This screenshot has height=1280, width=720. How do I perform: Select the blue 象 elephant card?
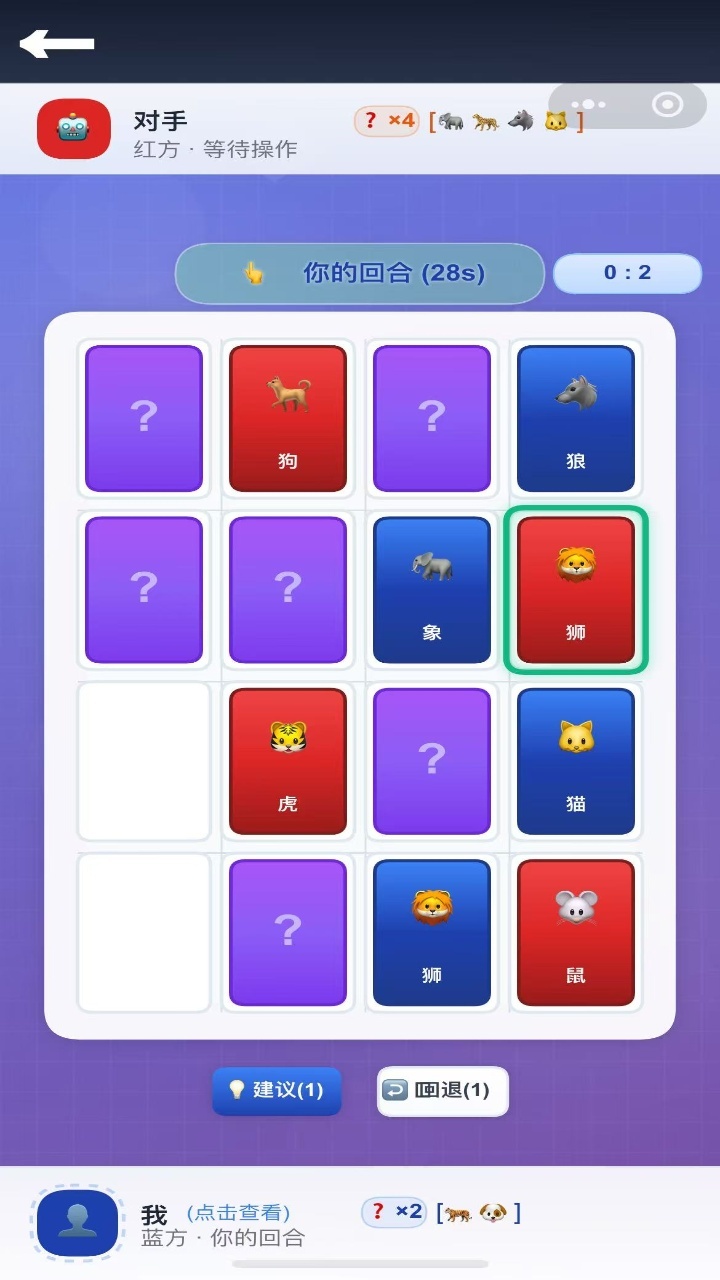tap(431, 590)
